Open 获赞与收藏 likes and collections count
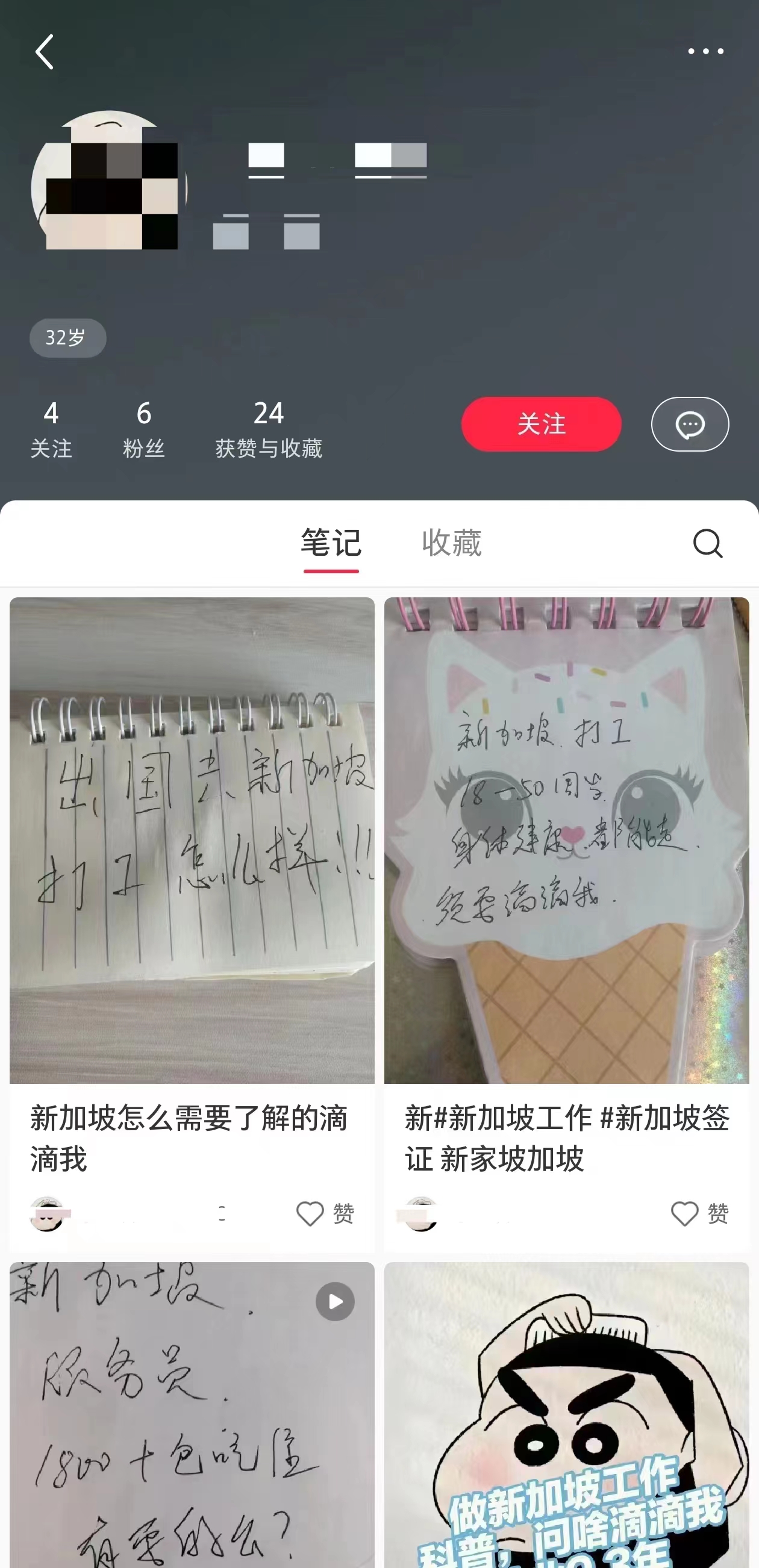The width and height of the screenshot is (759, 1568). pyautogui.click(x=268, y=429)
